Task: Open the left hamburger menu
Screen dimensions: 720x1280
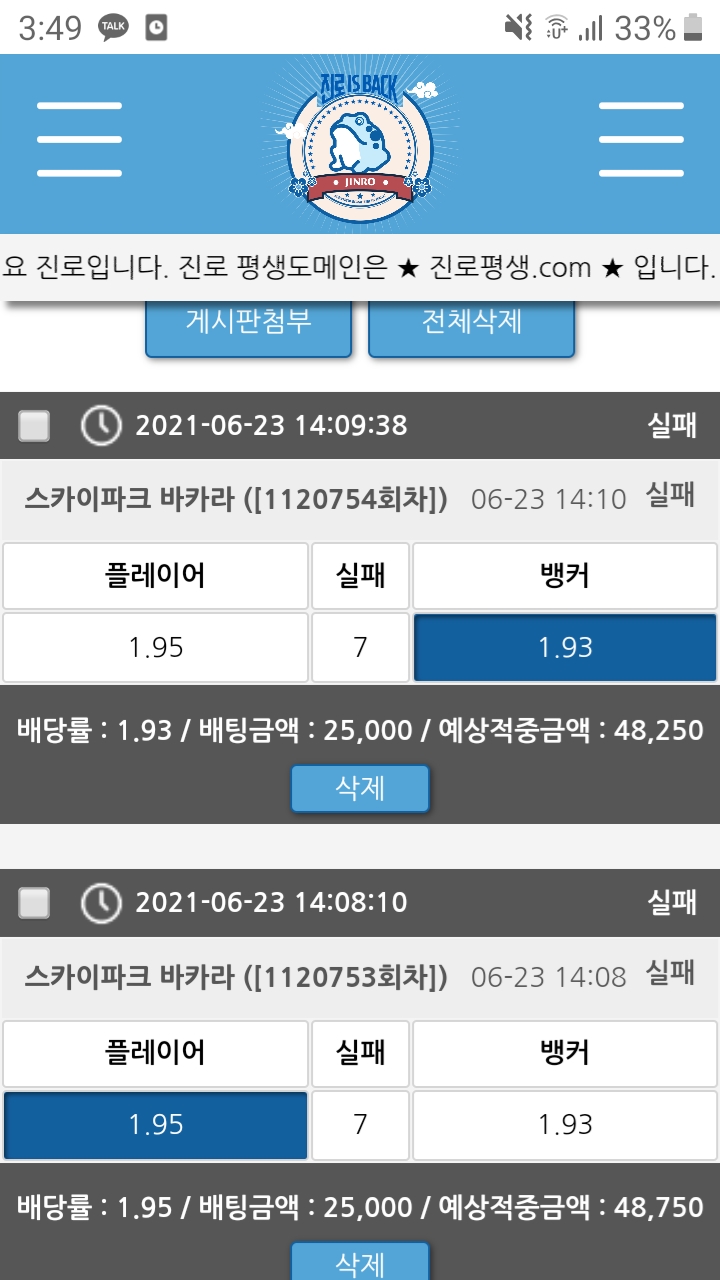Action: 79,140
